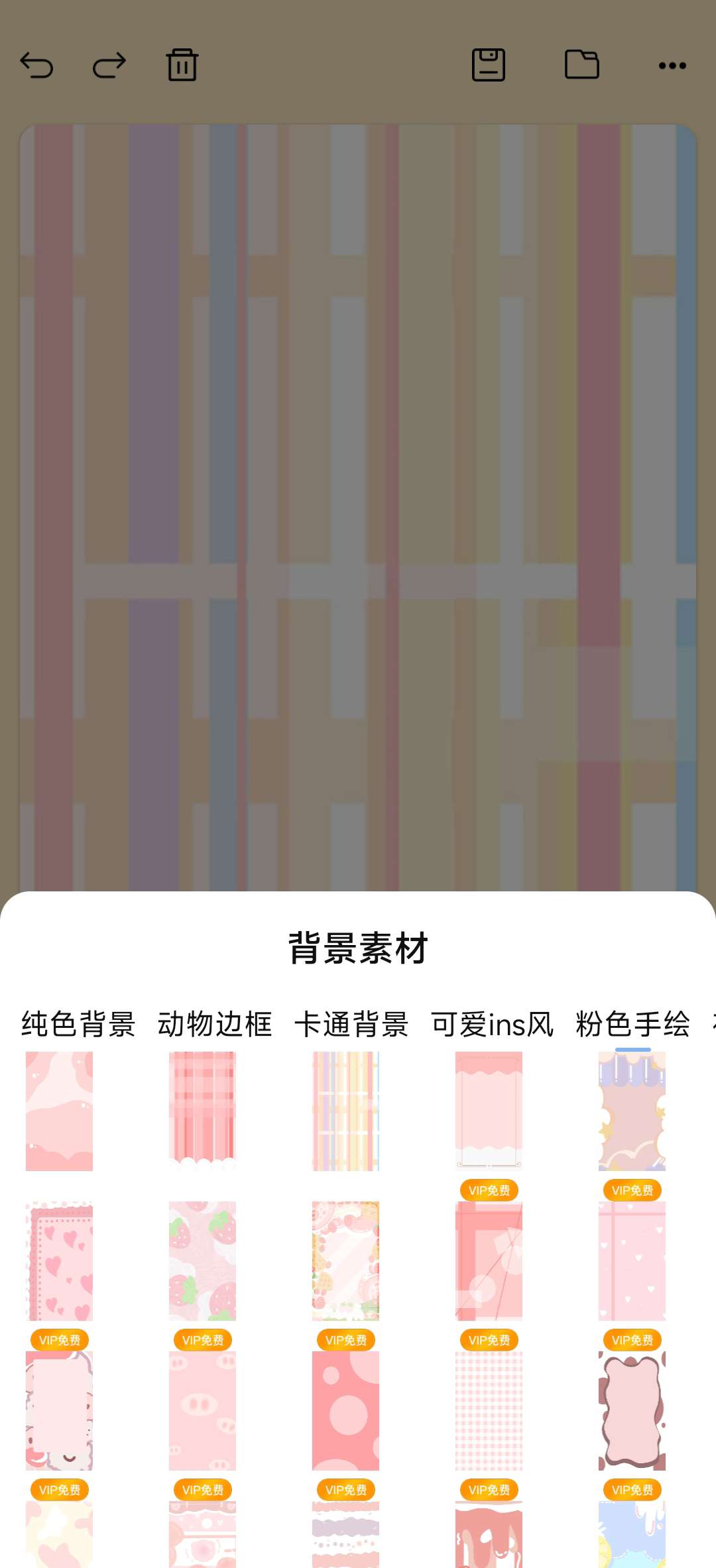Select the pastel rainbow striped background
This screenshot has width=716, height=1568.
[345, 1111]
